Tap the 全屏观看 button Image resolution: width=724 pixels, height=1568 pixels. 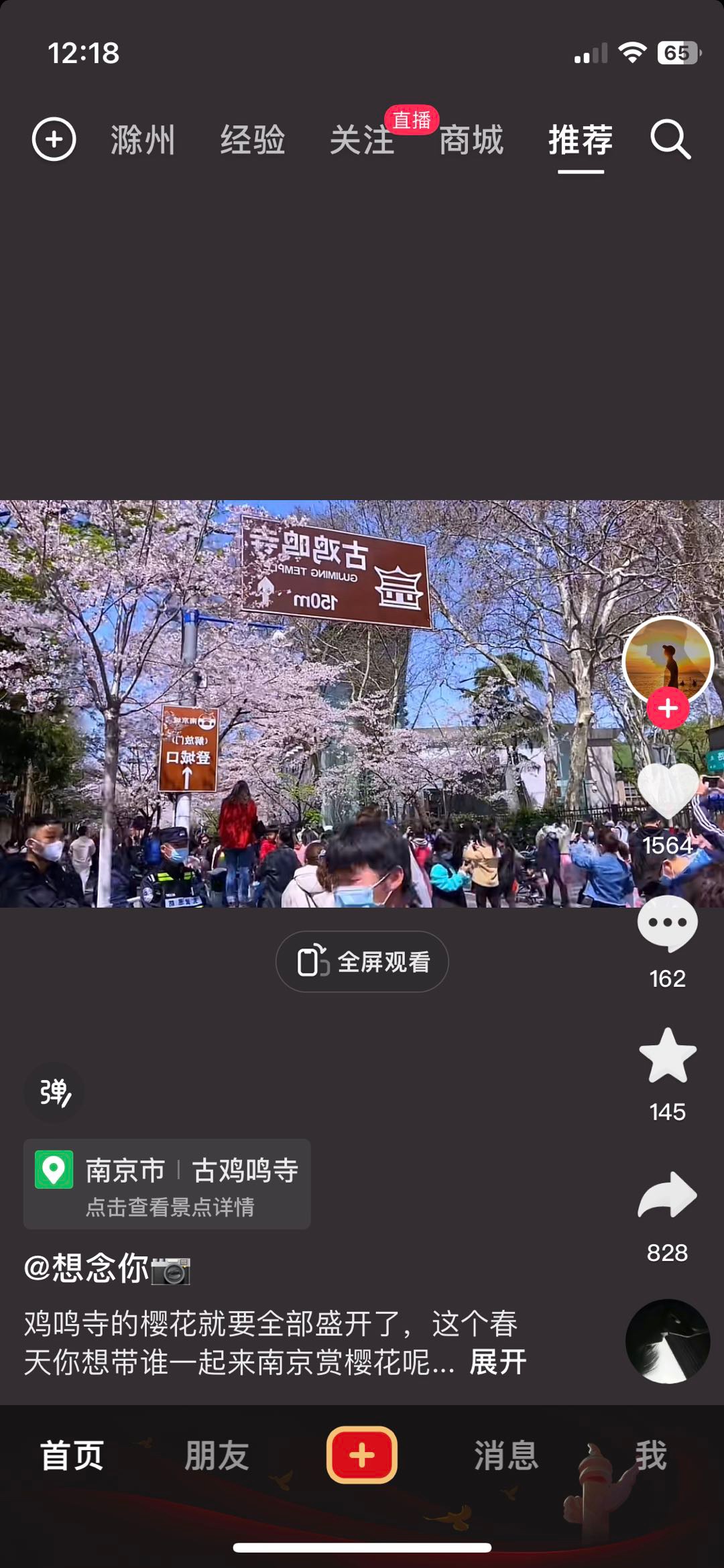362,961
